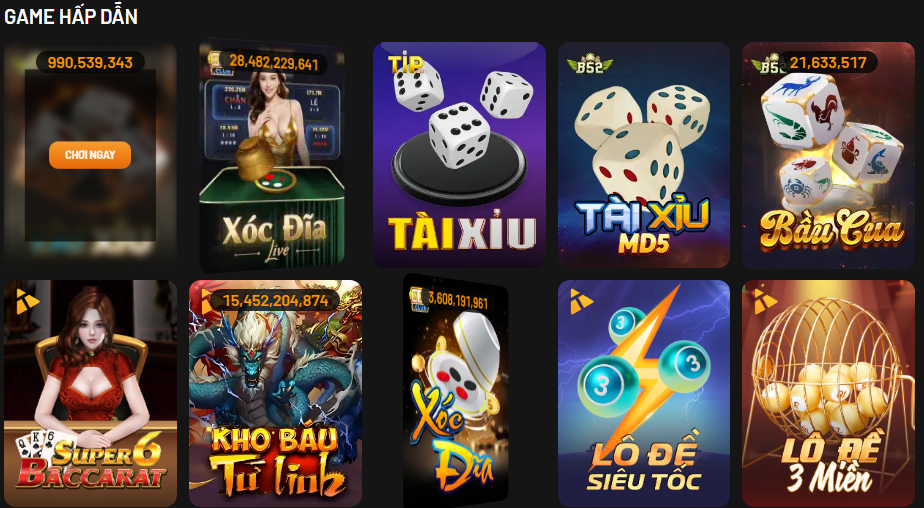This screenshot has width=924, height=508.
Task: Open the Lô Đề Siêu Tốc game
Action: pyautogui.click(x=644, y=394)
